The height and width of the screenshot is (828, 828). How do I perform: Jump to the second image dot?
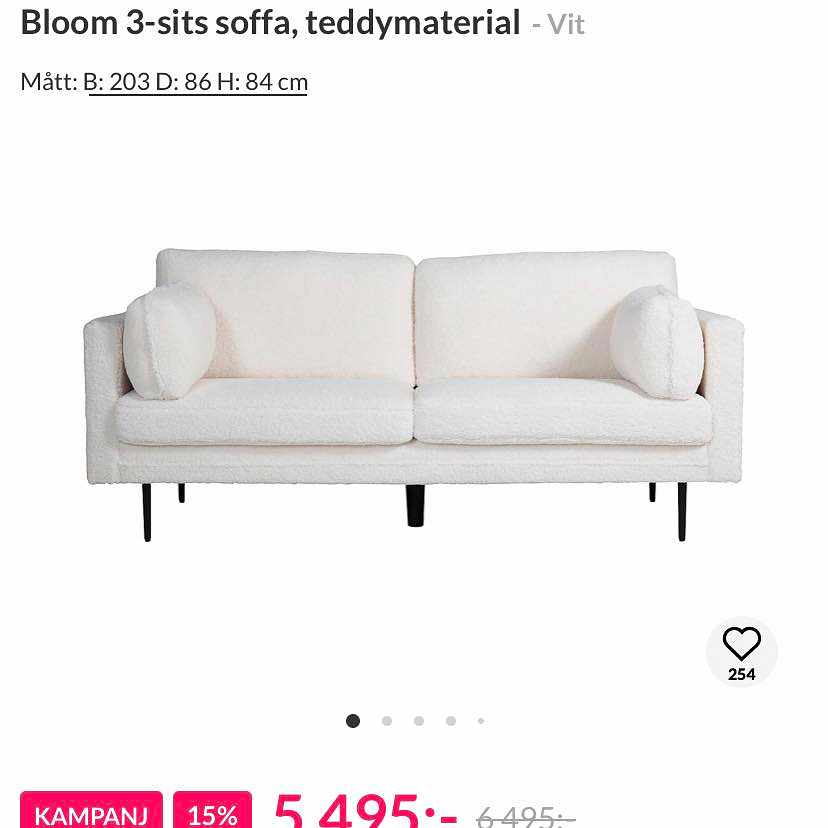click(x=387, y=721)
